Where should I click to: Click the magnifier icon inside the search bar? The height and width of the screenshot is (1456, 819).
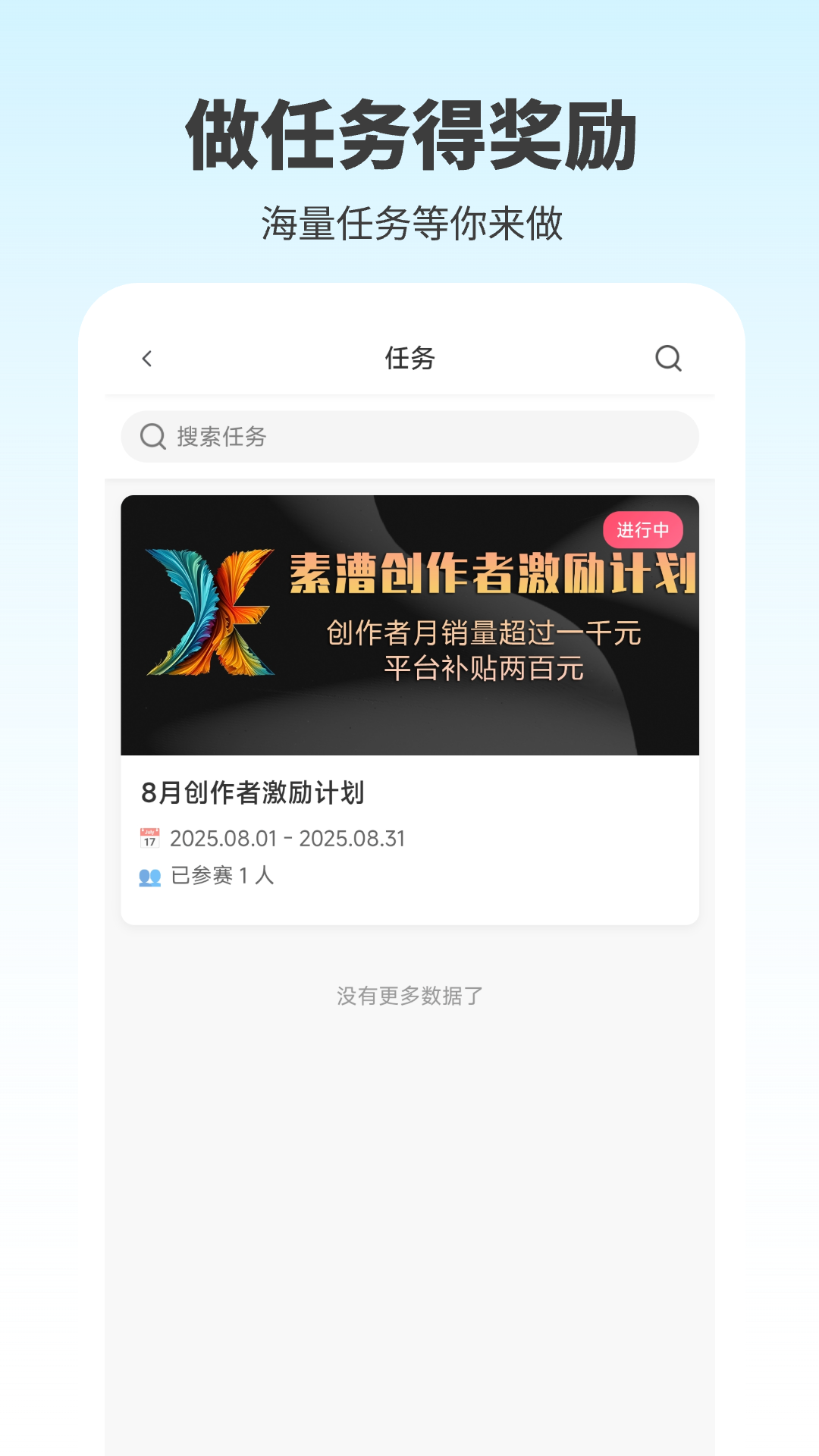point(153,436)
